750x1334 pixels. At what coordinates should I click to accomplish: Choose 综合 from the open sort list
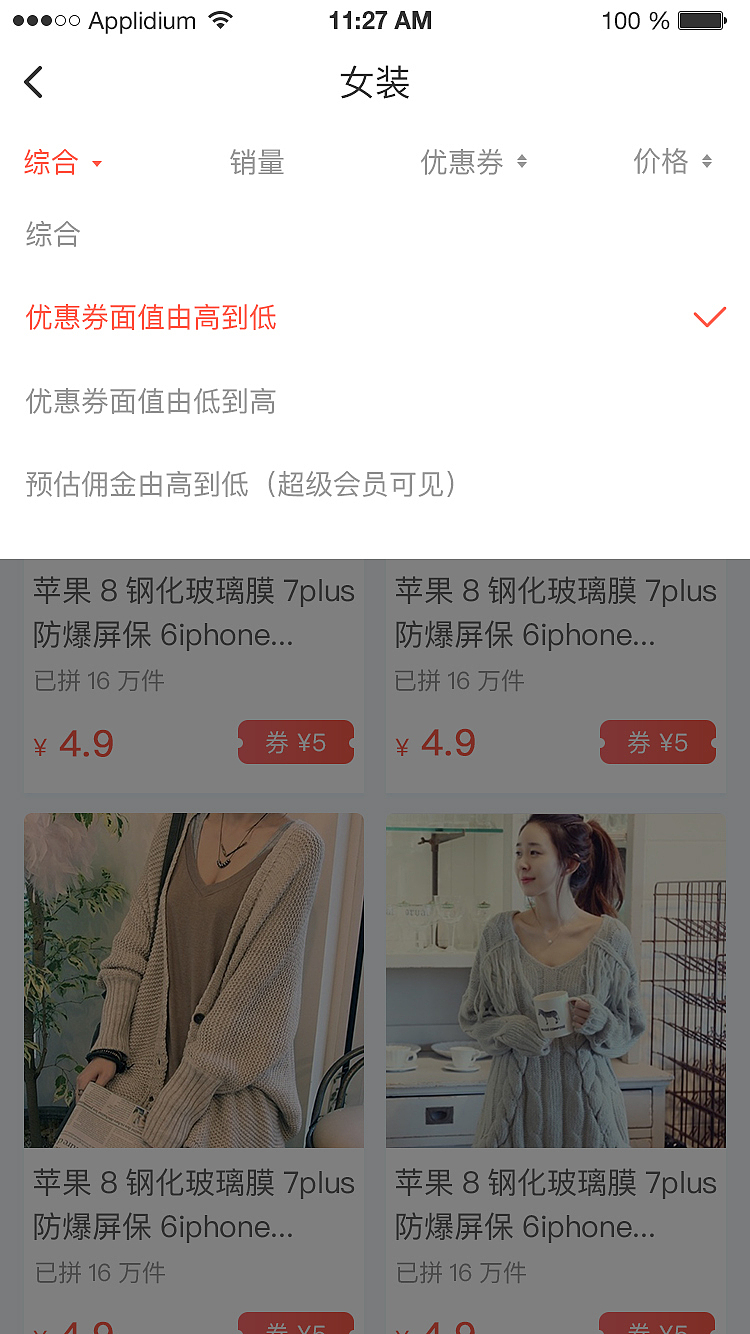[52, 235]
